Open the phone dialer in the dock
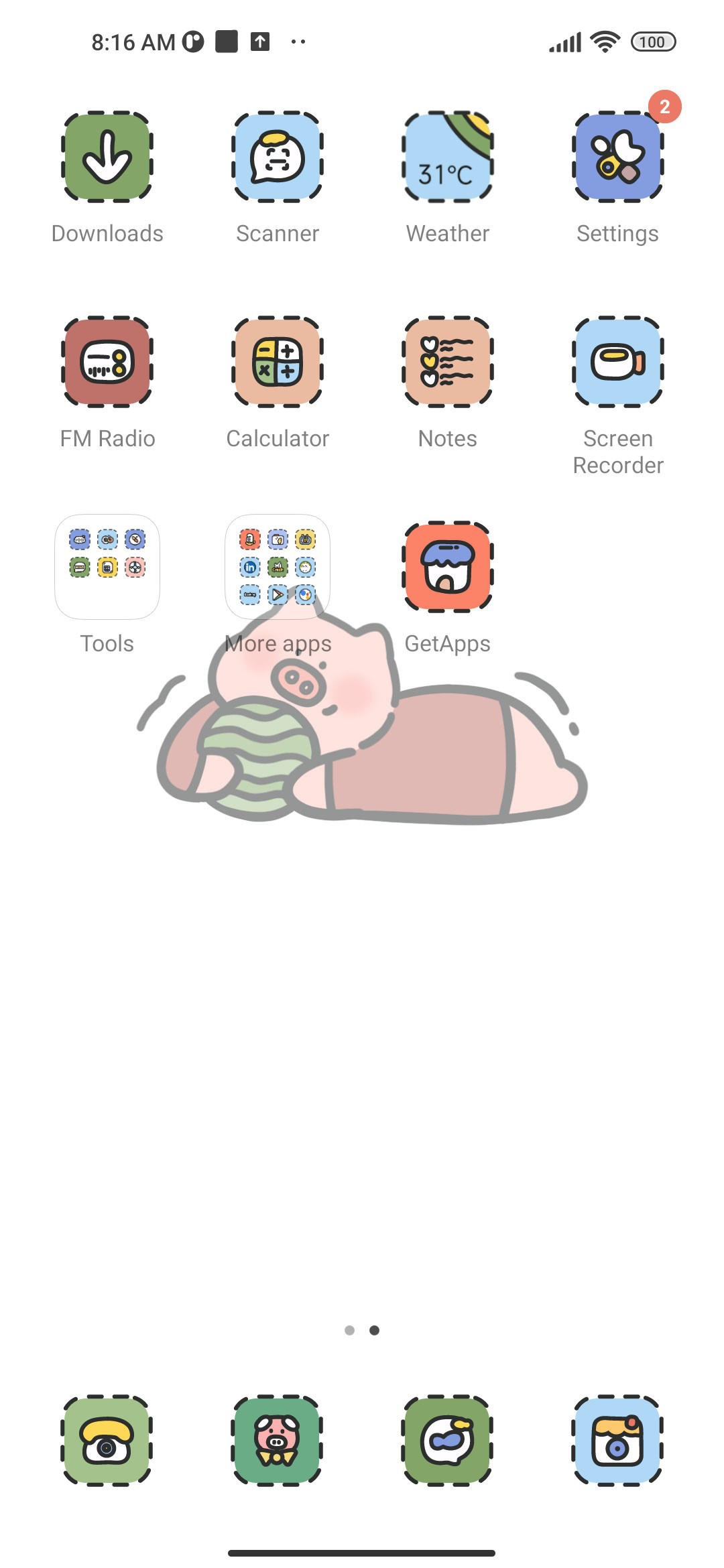724x1568 pixels. point(107,1441)
